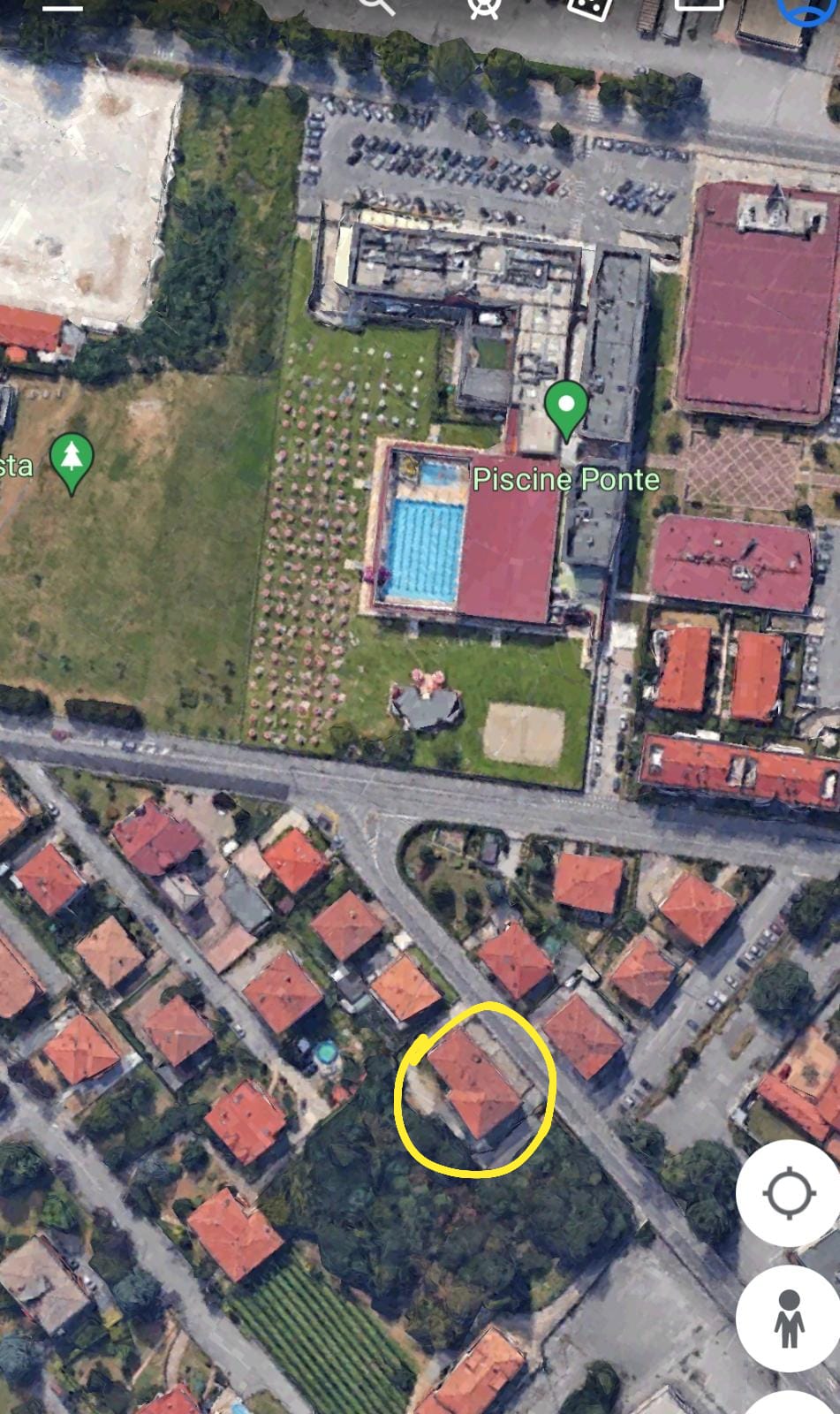Open the hamburger menu

point(62,7)
